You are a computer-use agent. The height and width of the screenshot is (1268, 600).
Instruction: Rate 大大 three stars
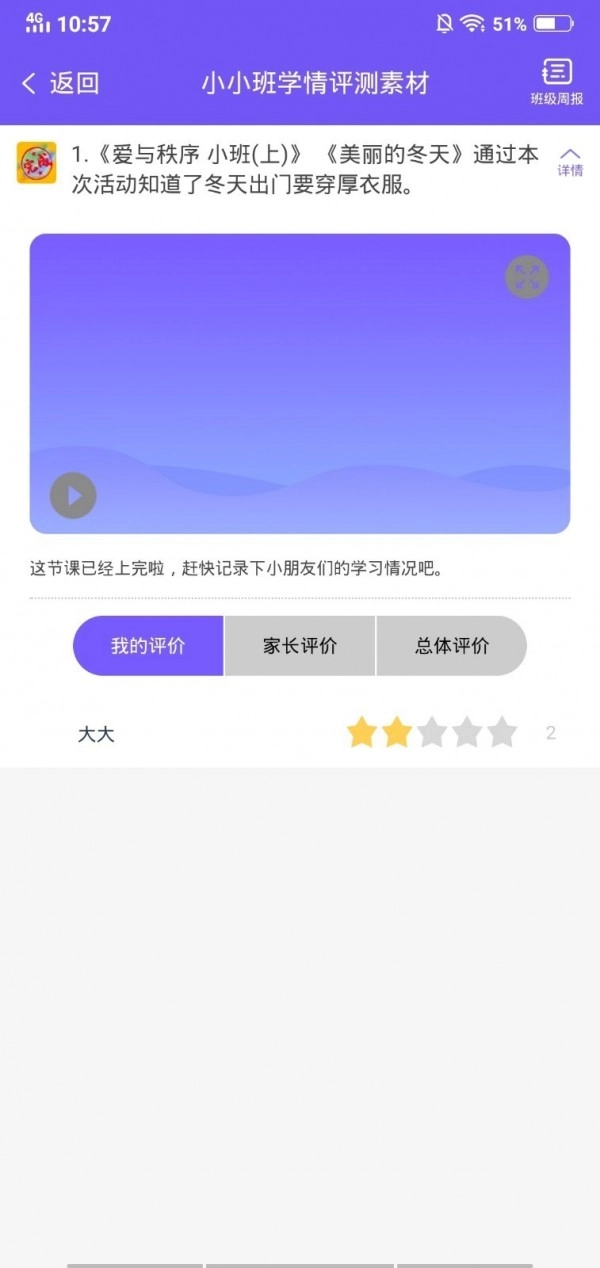click(x=432, y=733)
